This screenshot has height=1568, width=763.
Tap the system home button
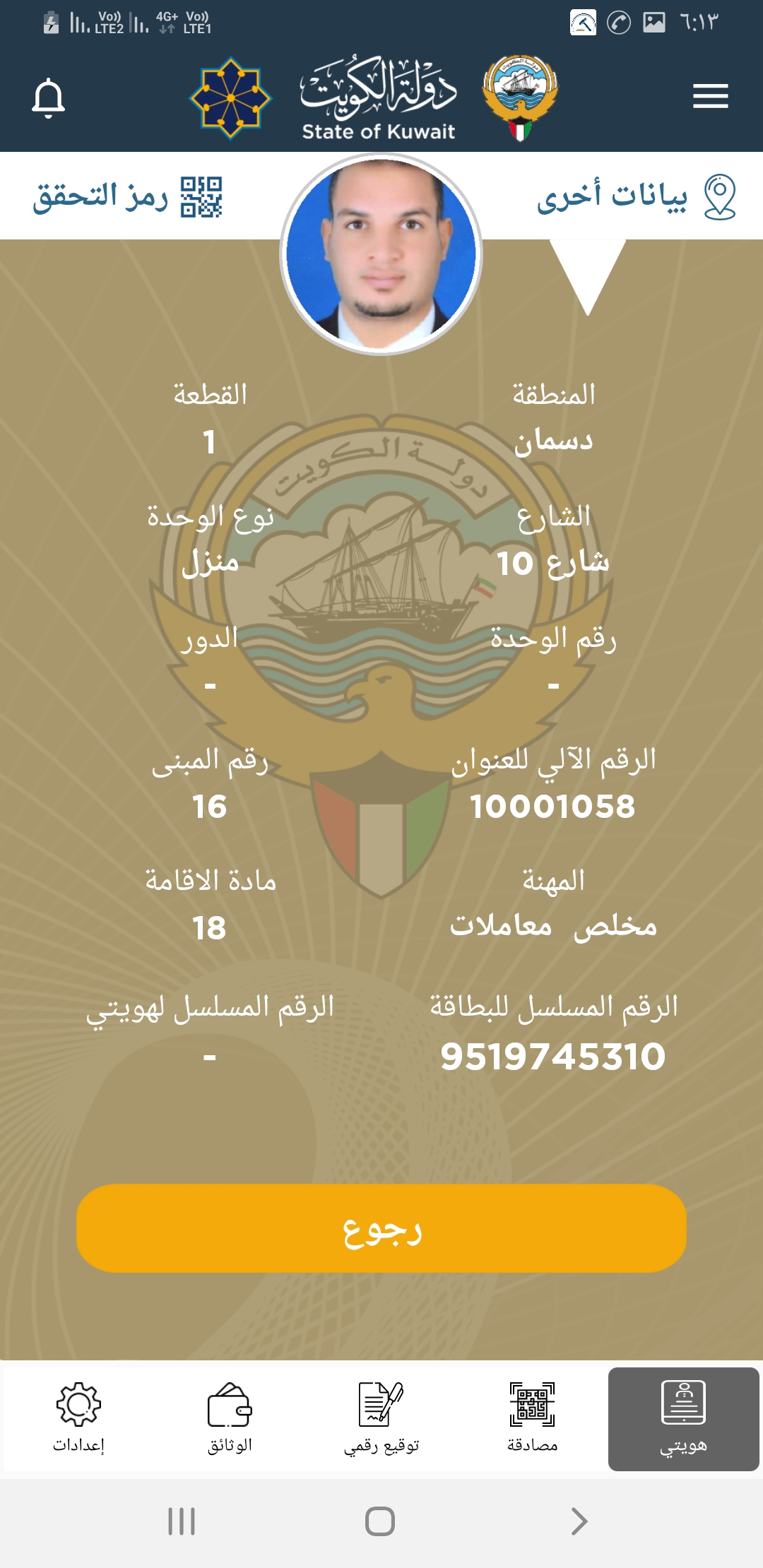coord(380,1521)
